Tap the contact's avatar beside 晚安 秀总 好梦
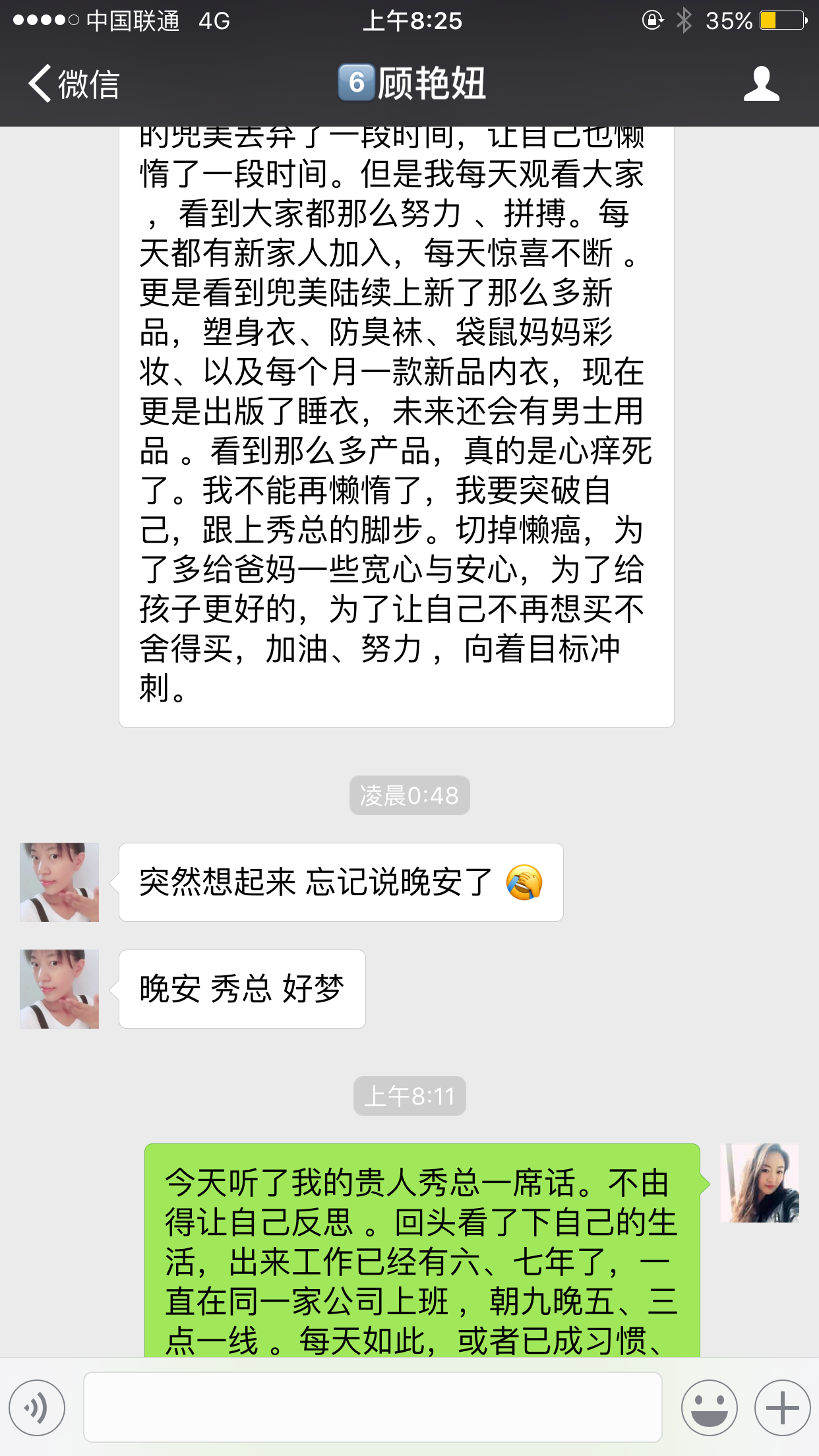 pyautogui.click(x=59, y=988)
